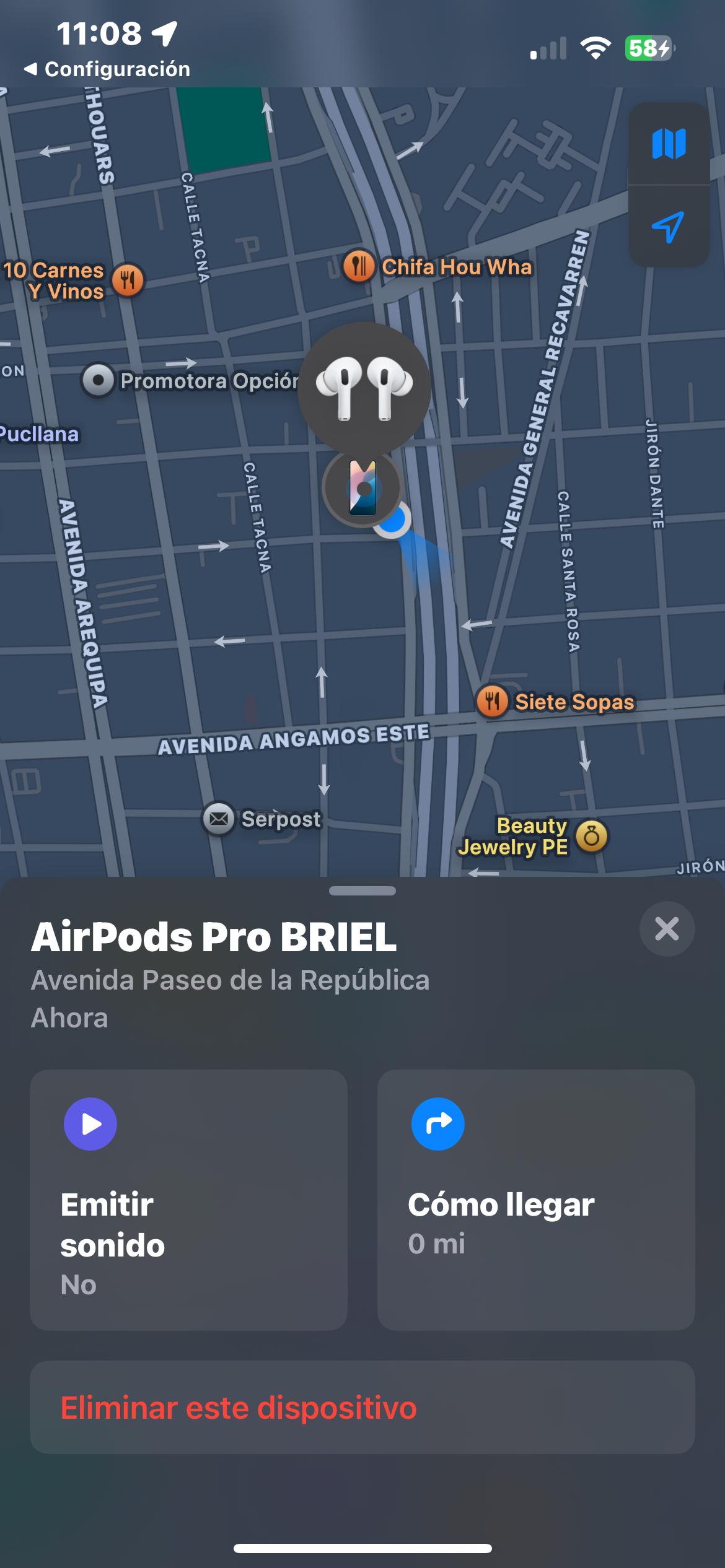Select the Serpost mail icon on the map

[x=219, y=817]
